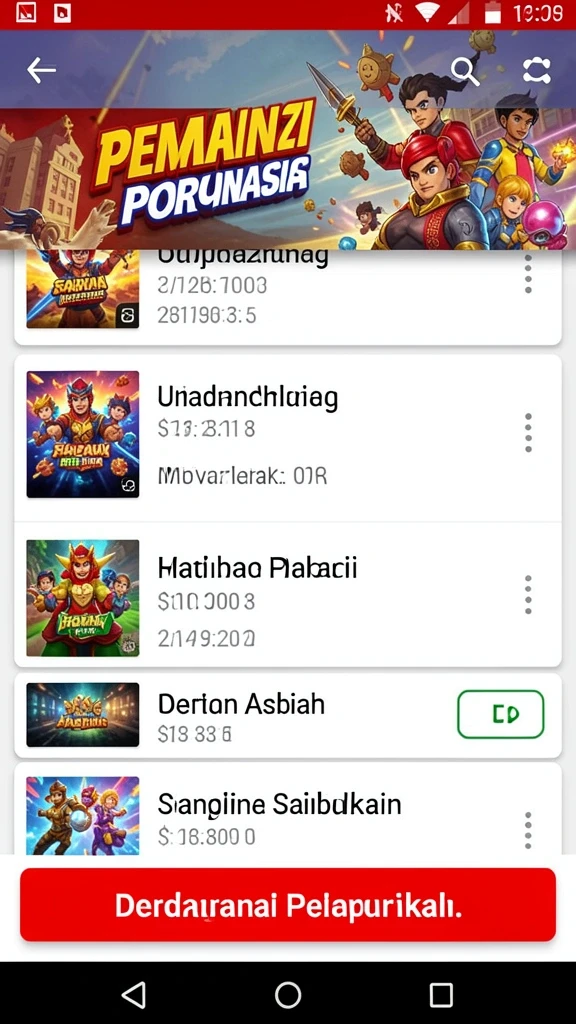Tap the green button beside Derton Asbiah
Image resolution: width=576 pixels, height=1024 pixels.
click(x=501, y=714)
